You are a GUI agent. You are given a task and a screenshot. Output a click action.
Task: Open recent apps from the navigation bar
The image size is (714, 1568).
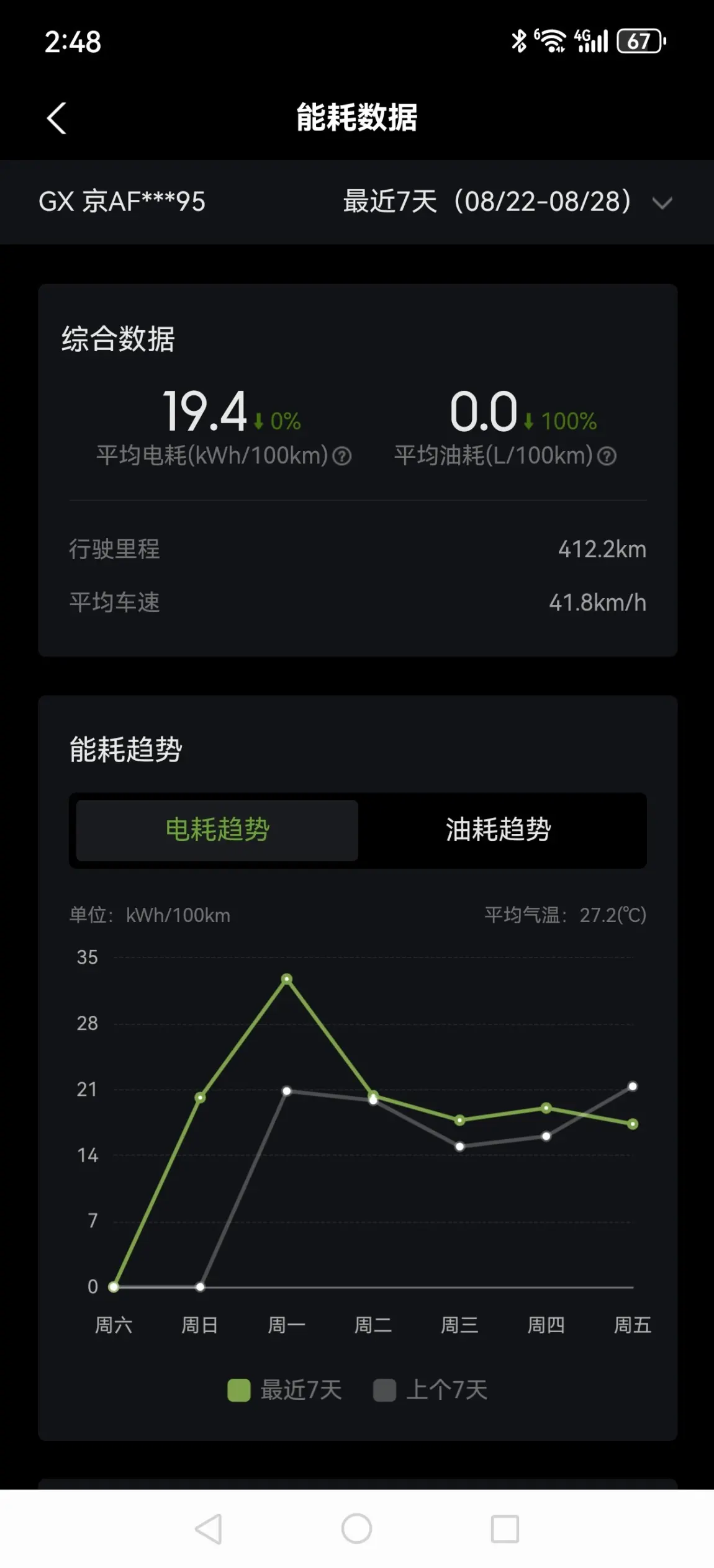point(505,1528)
